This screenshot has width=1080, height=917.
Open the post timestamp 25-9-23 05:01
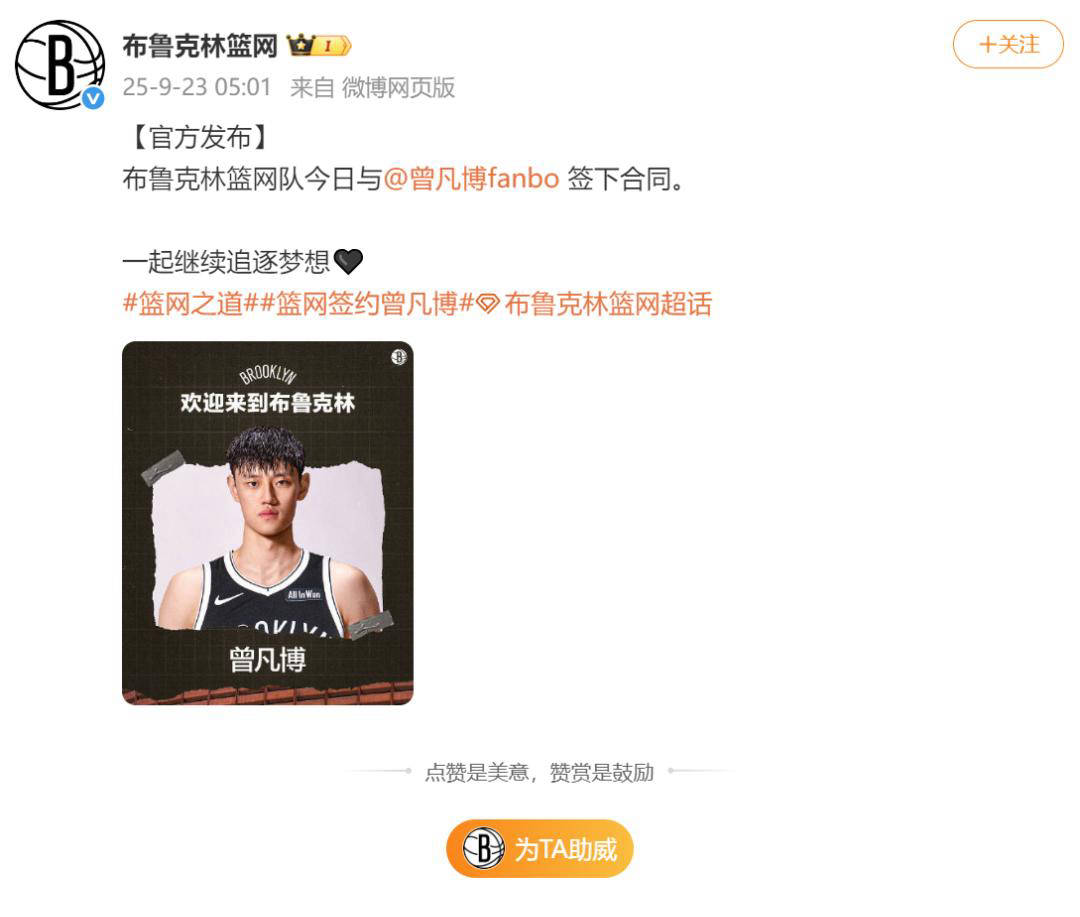pyautogui.click(x=197, y=88)
